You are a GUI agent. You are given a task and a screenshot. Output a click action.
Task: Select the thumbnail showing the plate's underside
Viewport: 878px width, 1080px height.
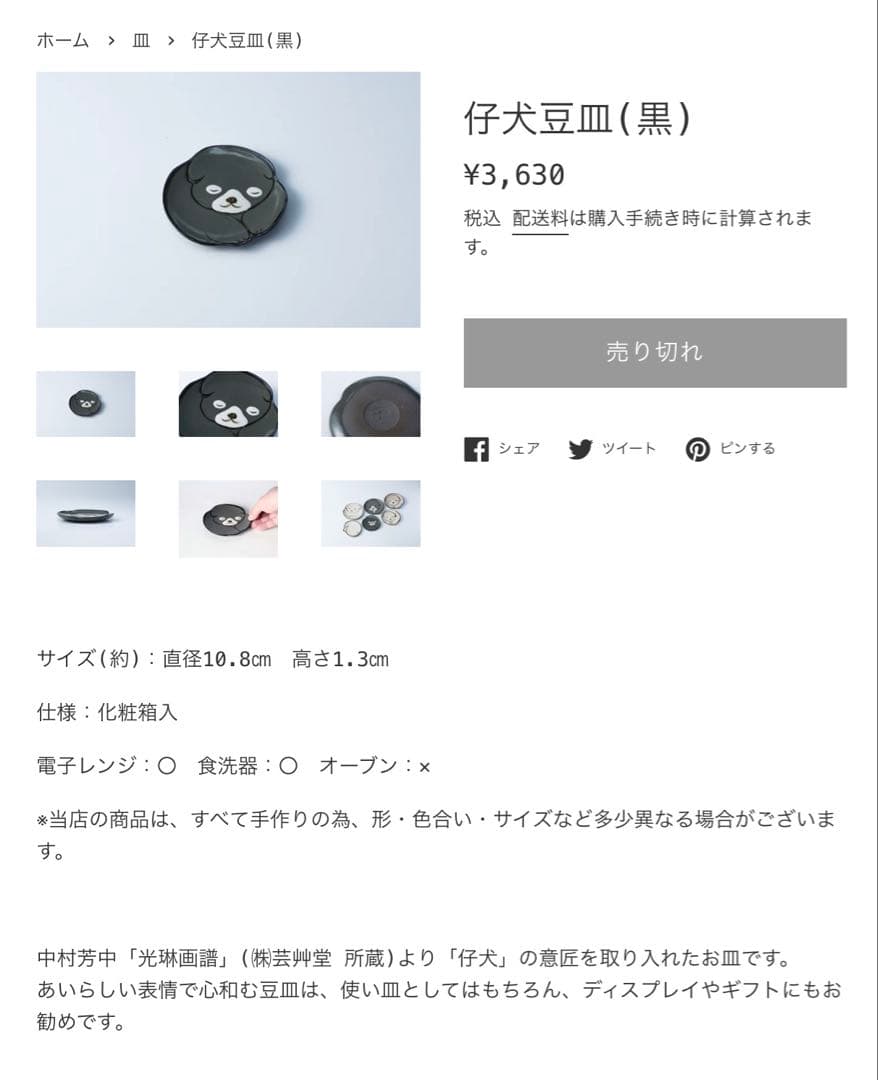coord(370,404)
